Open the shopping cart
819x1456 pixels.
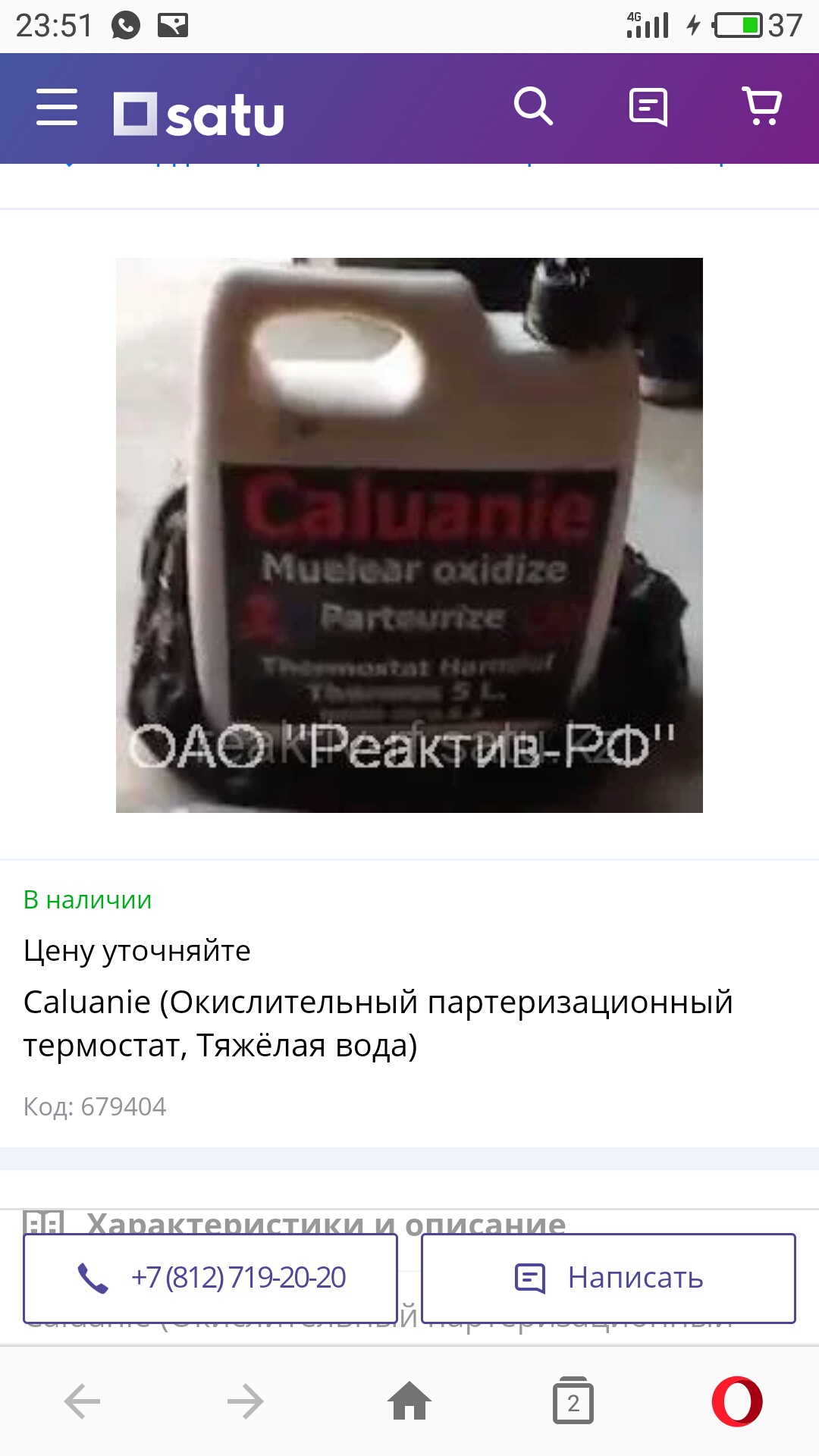762,106
